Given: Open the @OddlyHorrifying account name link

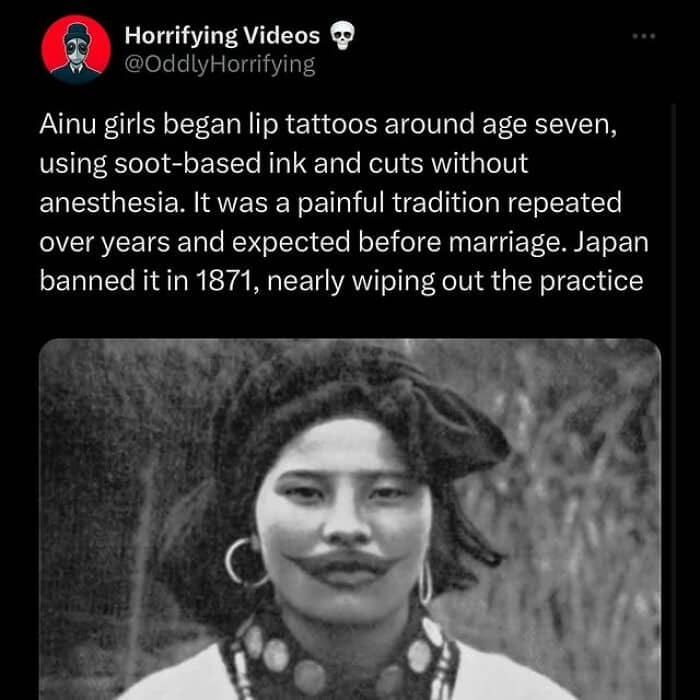Looking at the screenshot, I should click(x=220, y=65).
